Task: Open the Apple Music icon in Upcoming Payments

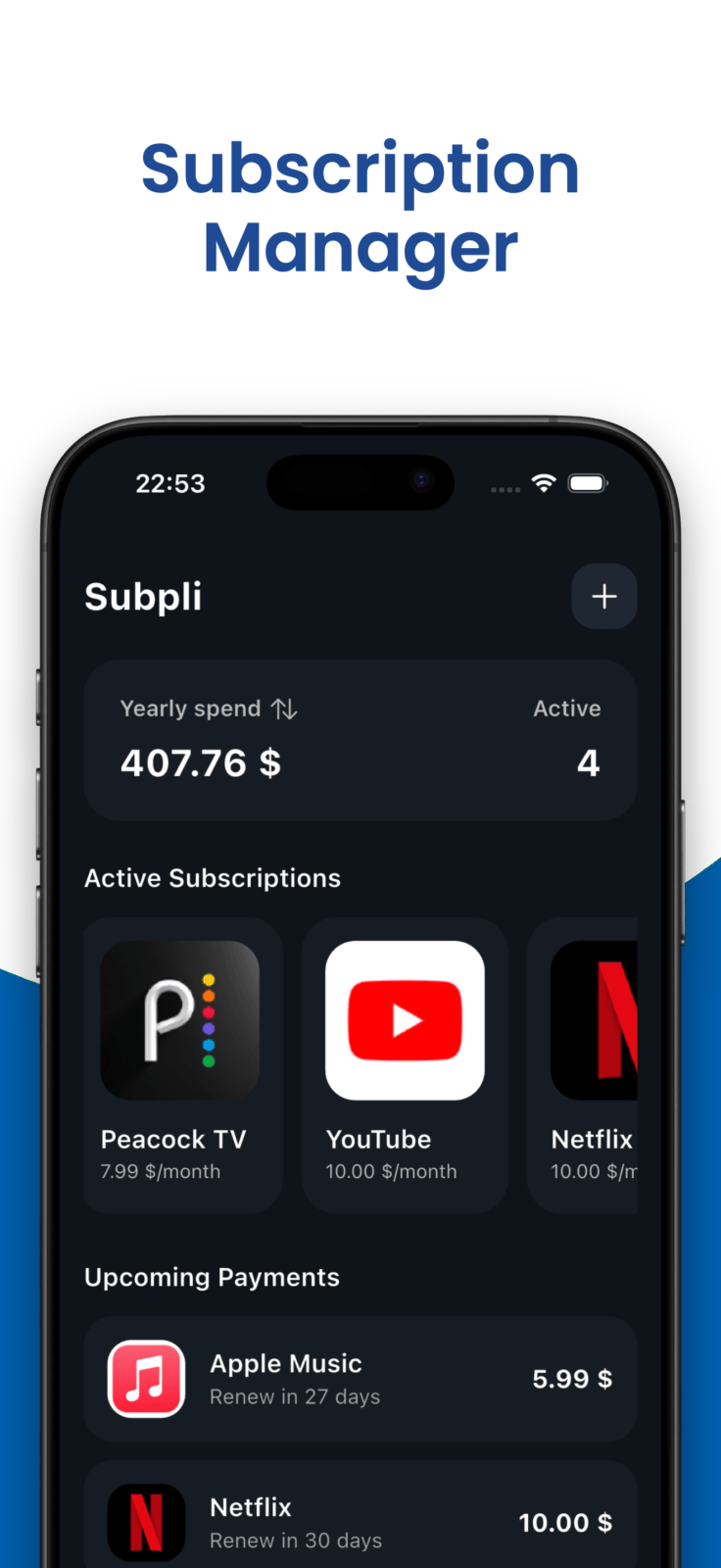Action: point(145,1379)
